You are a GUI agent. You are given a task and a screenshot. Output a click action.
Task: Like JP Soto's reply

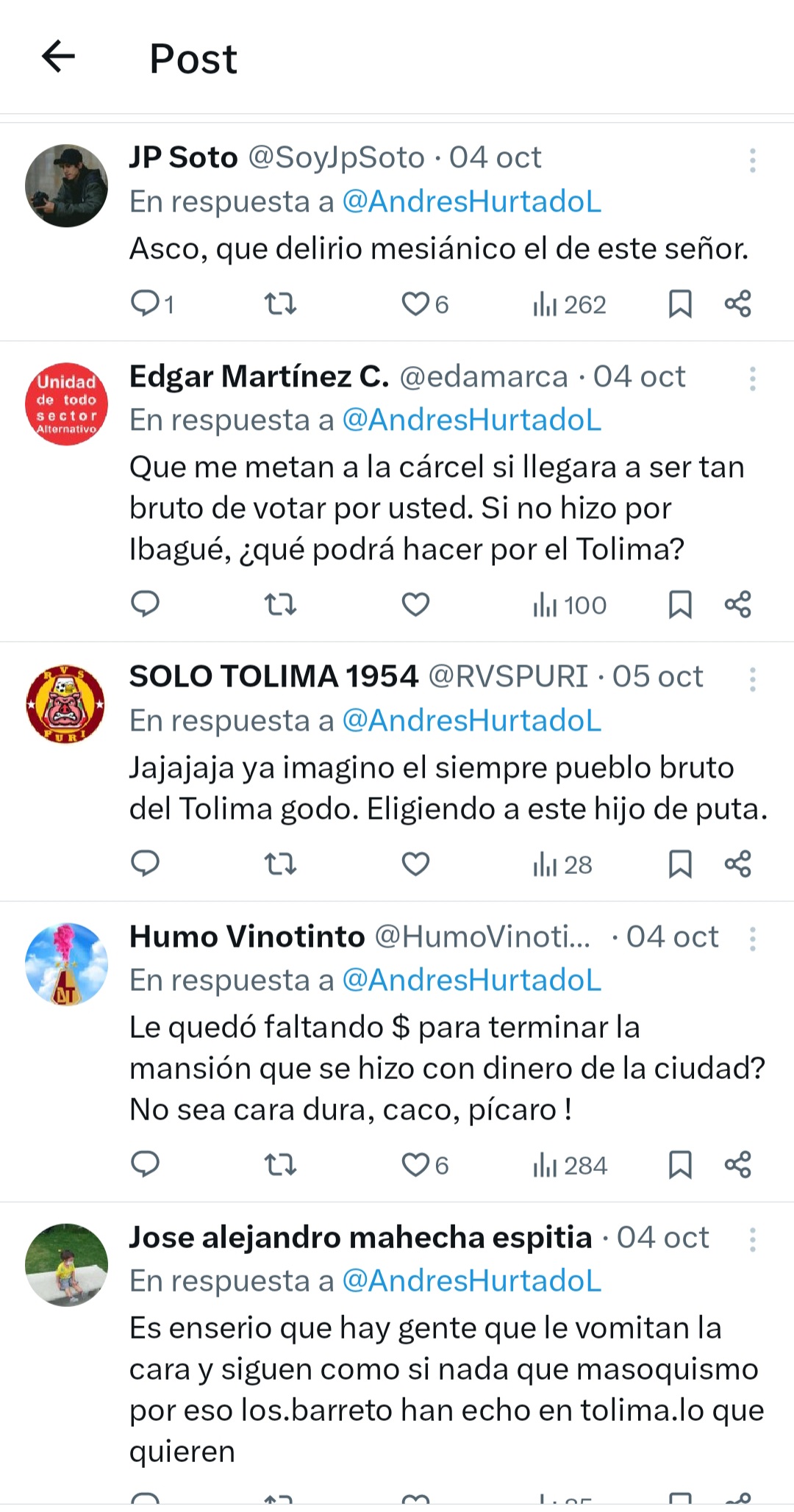click(415, 304)
